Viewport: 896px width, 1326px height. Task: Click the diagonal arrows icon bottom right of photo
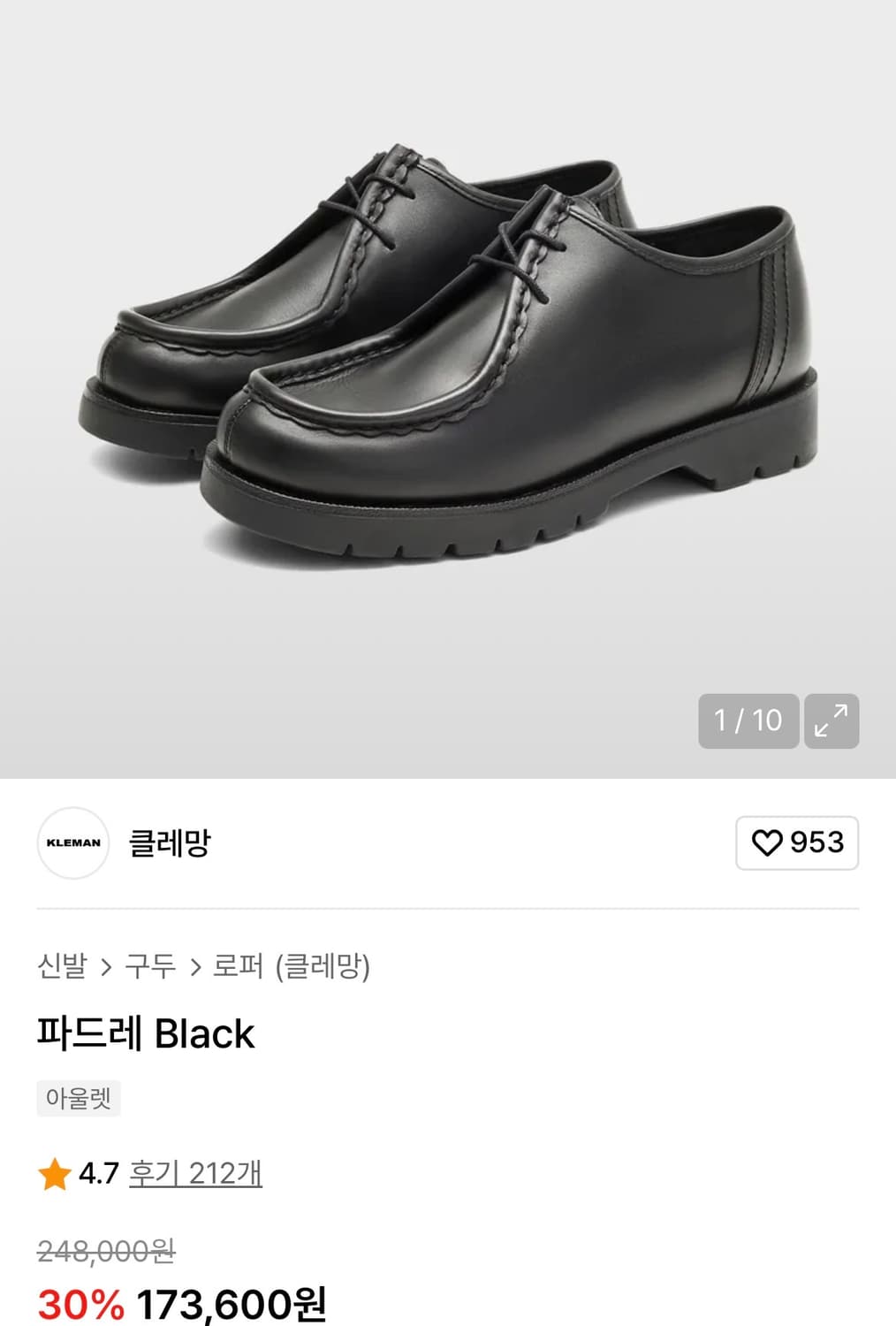pyautogui.click(x=831, y=720)
